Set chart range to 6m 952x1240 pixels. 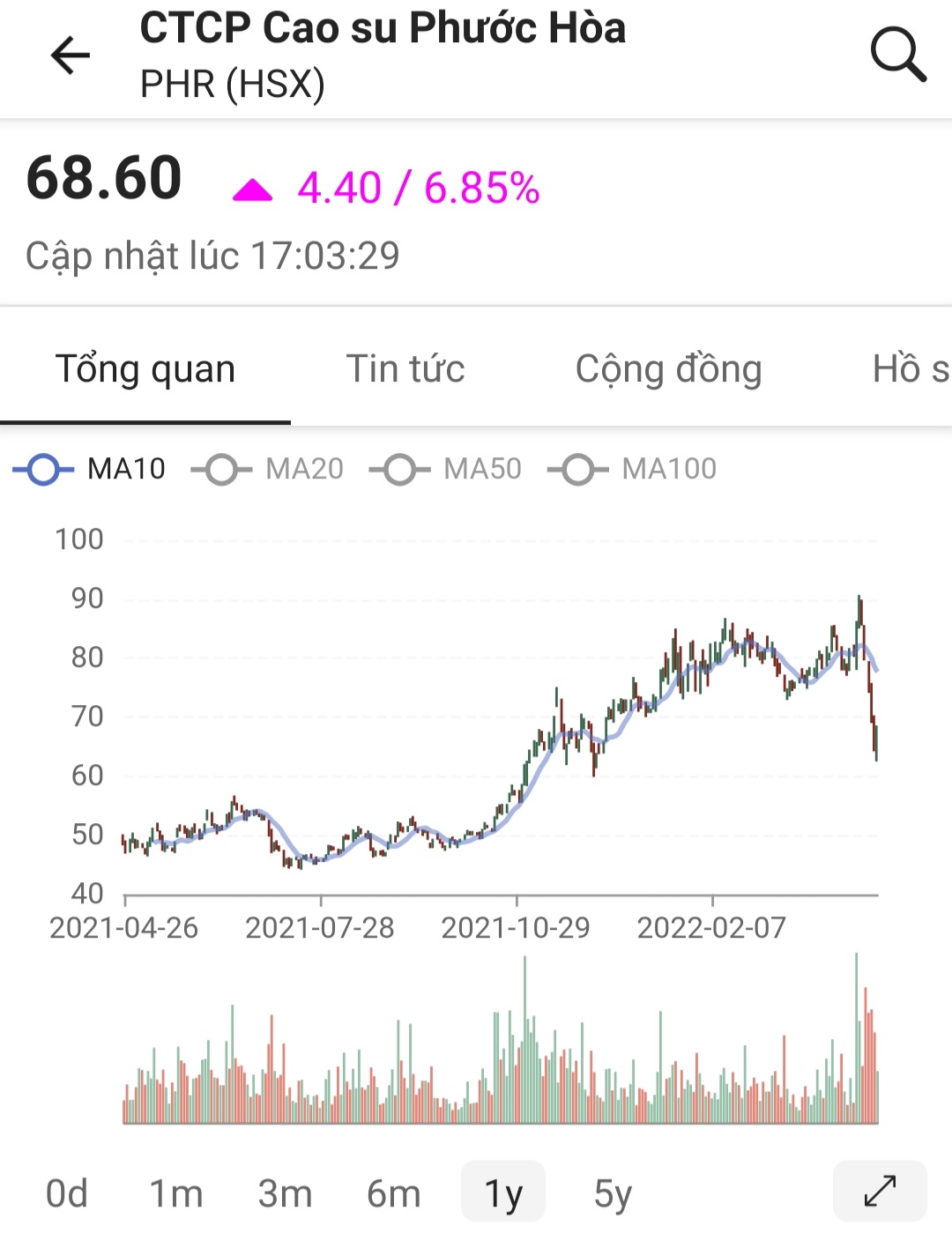[x=394, y=1193]
